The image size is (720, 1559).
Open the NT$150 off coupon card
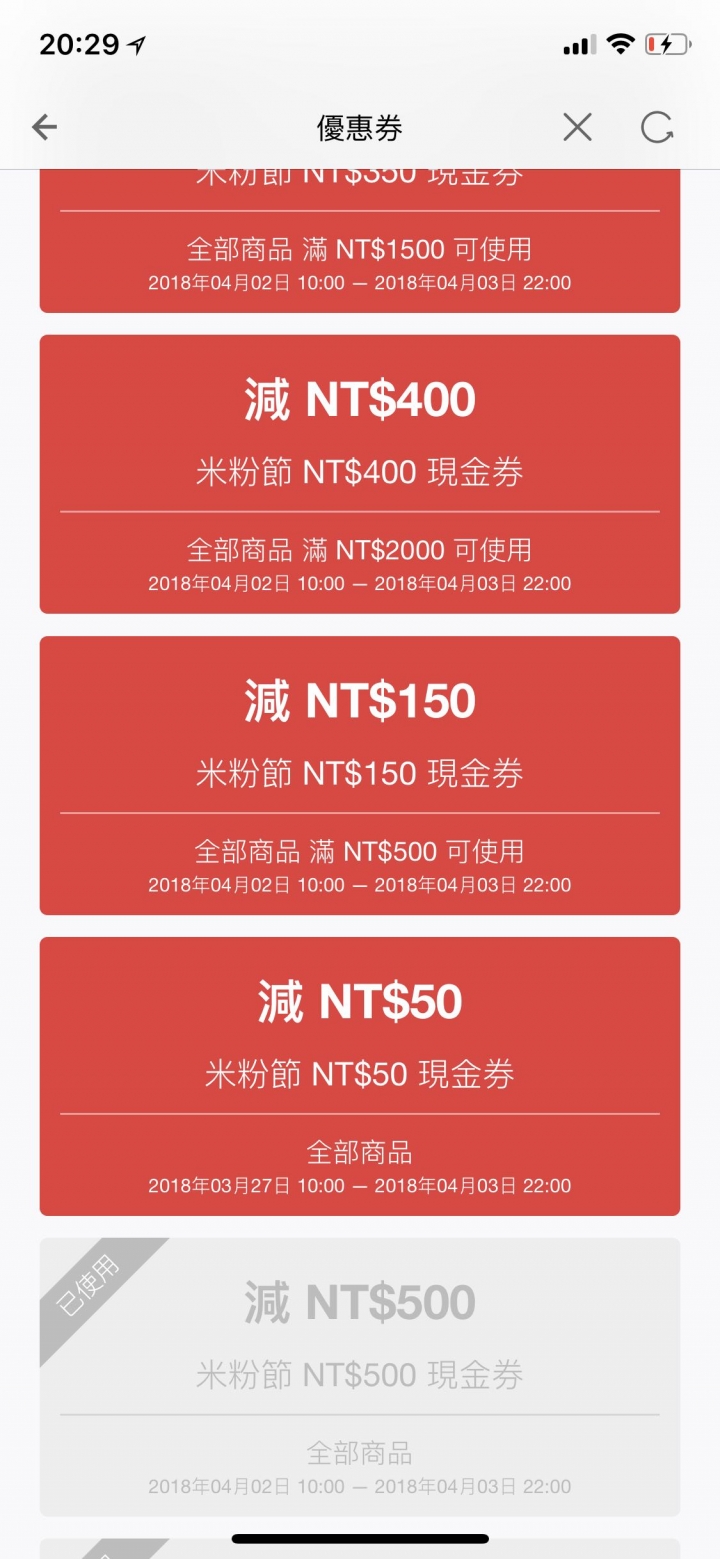pyautogui.click(x=360, y=775)
